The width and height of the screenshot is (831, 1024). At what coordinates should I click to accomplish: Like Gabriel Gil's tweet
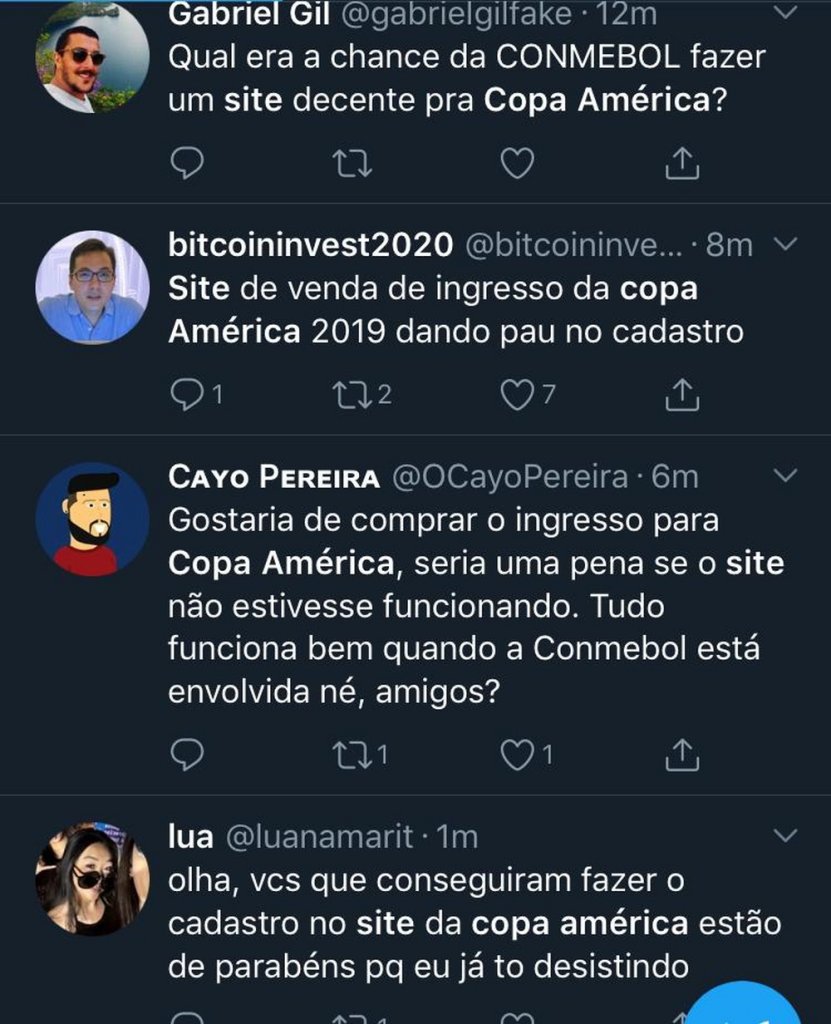[517, 162]
